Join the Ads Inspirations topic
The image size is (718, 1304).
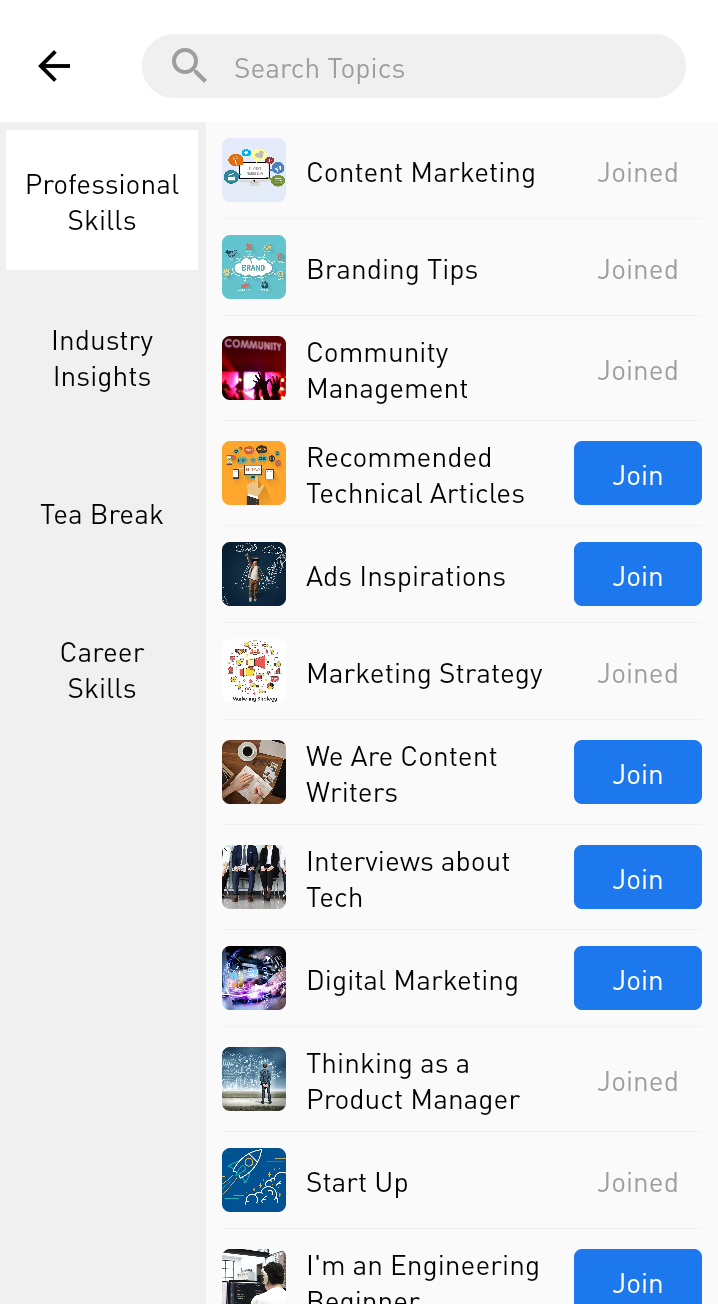tap(637, 575)
